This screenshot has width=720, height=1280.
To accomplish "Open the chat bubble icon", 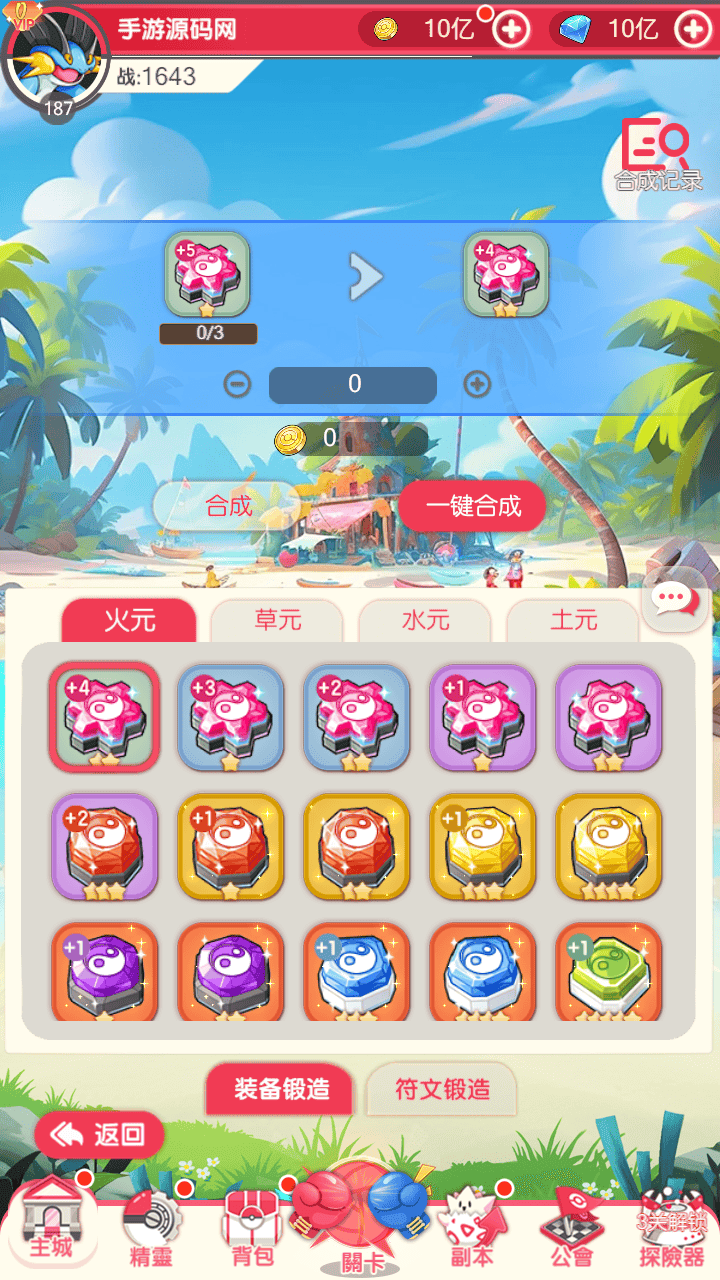I will point(673,599).
